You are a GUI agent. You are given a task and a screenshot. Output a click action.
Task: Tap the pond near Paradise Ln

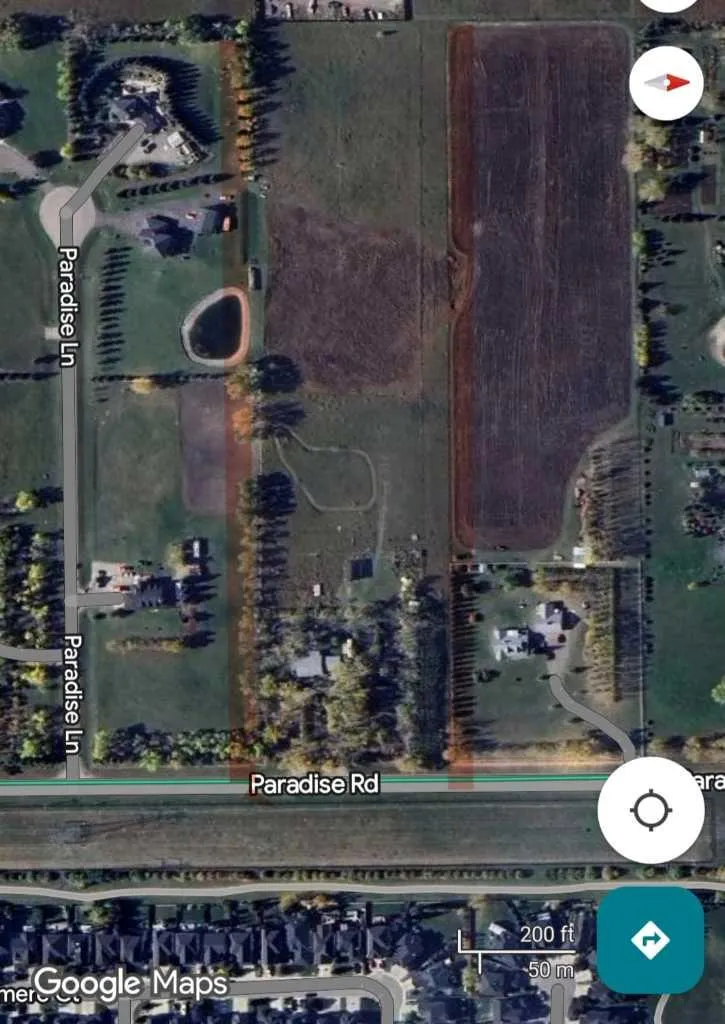click(x=213, y=325)
